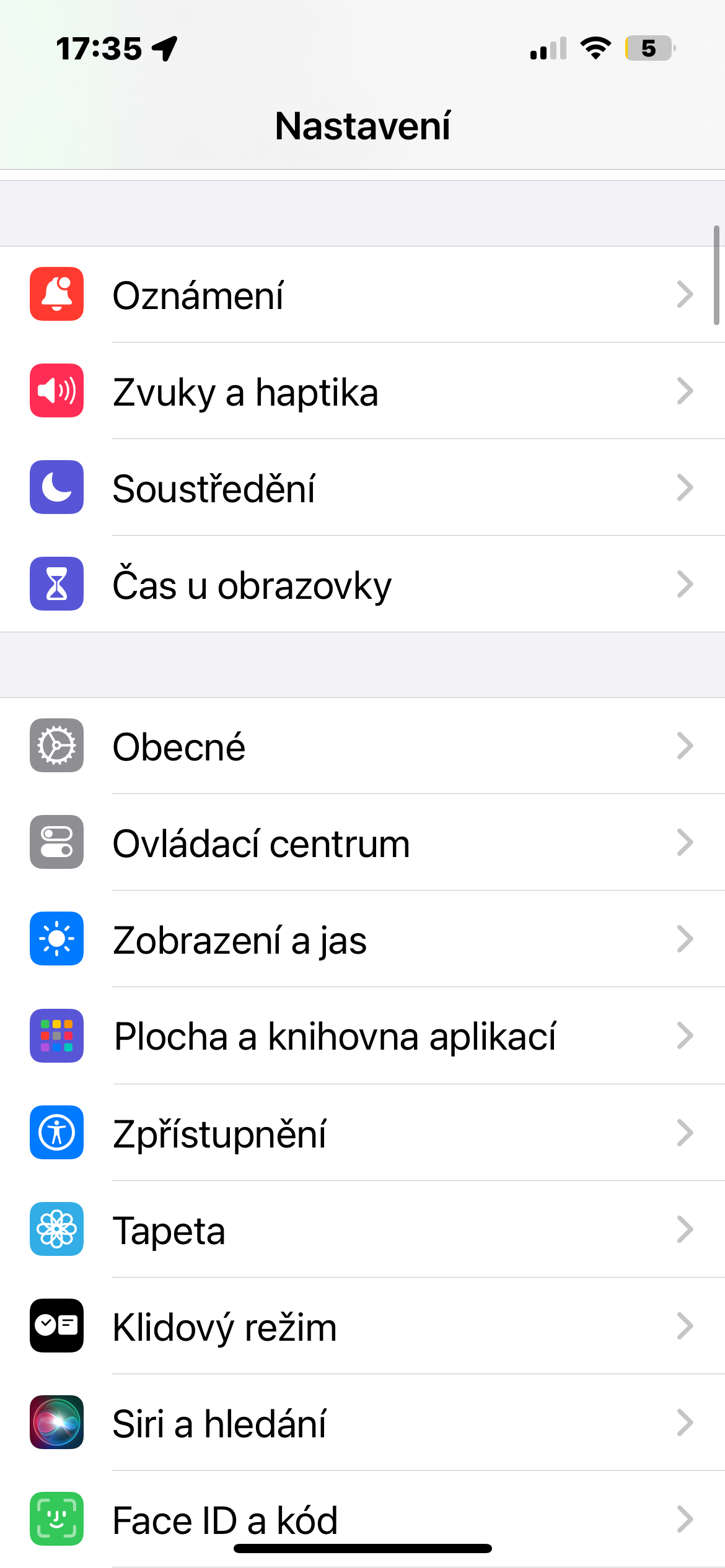Select Plocha a knihovna aplikací
The image size is (725, 1568).
(x=362, y=1035)
